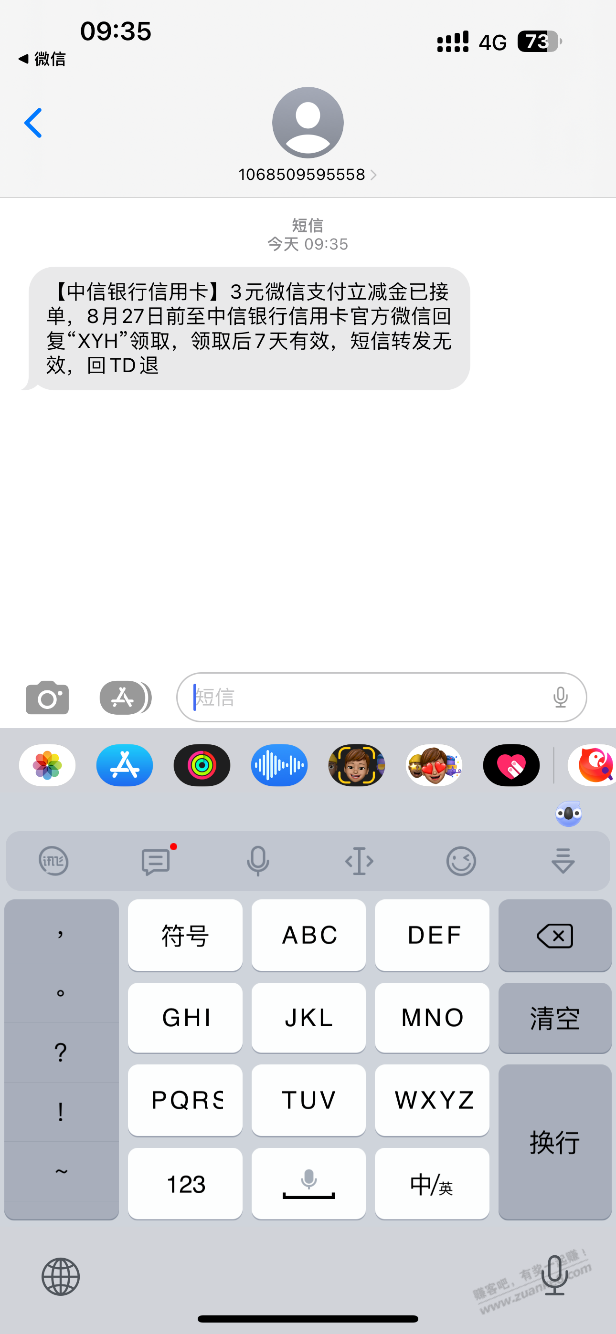The height and width of the screenshot is (1334, 616).
Task: Open the App Store iMessage app
Action: tap(124, 766)
